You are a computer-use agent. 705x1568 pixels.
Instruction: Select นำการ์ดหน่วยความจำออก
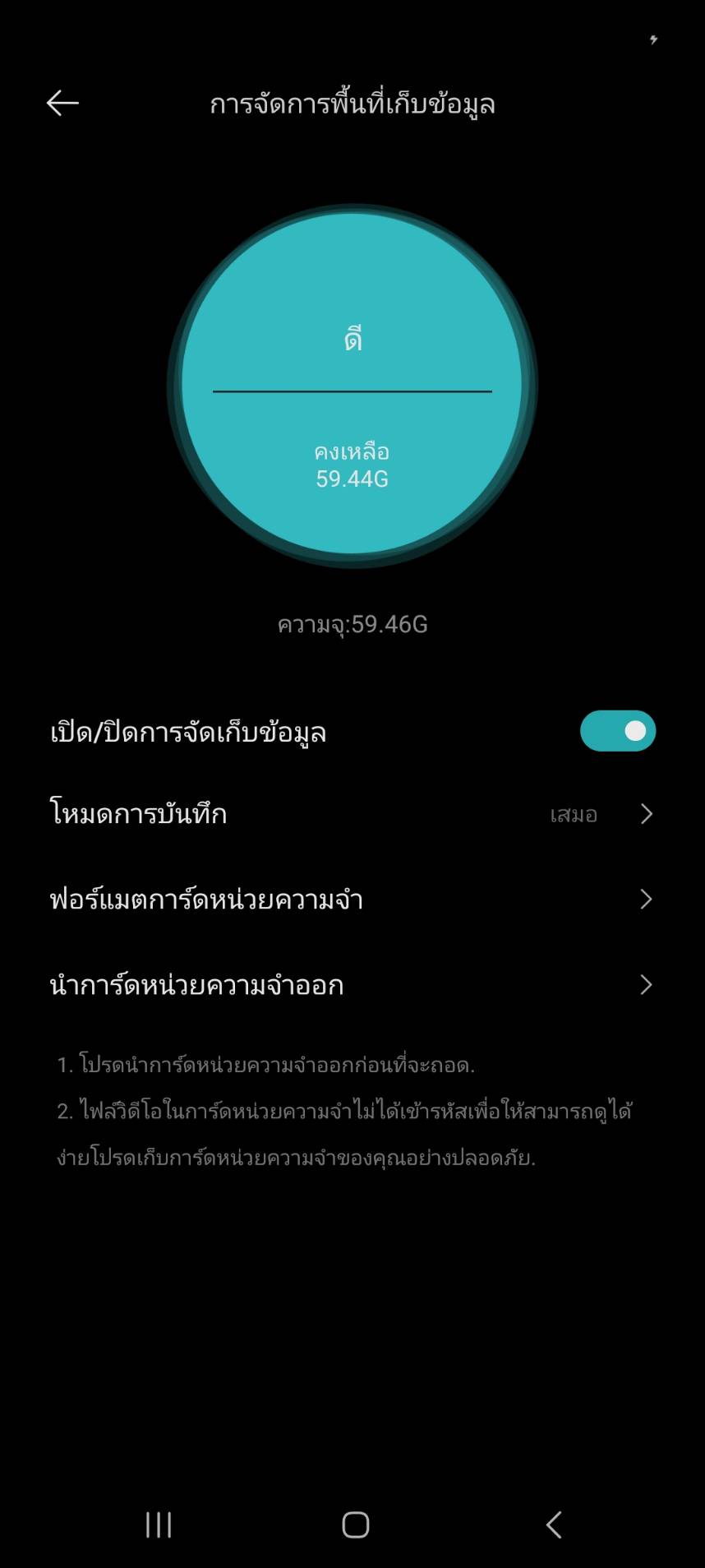(x=352, y=985)
